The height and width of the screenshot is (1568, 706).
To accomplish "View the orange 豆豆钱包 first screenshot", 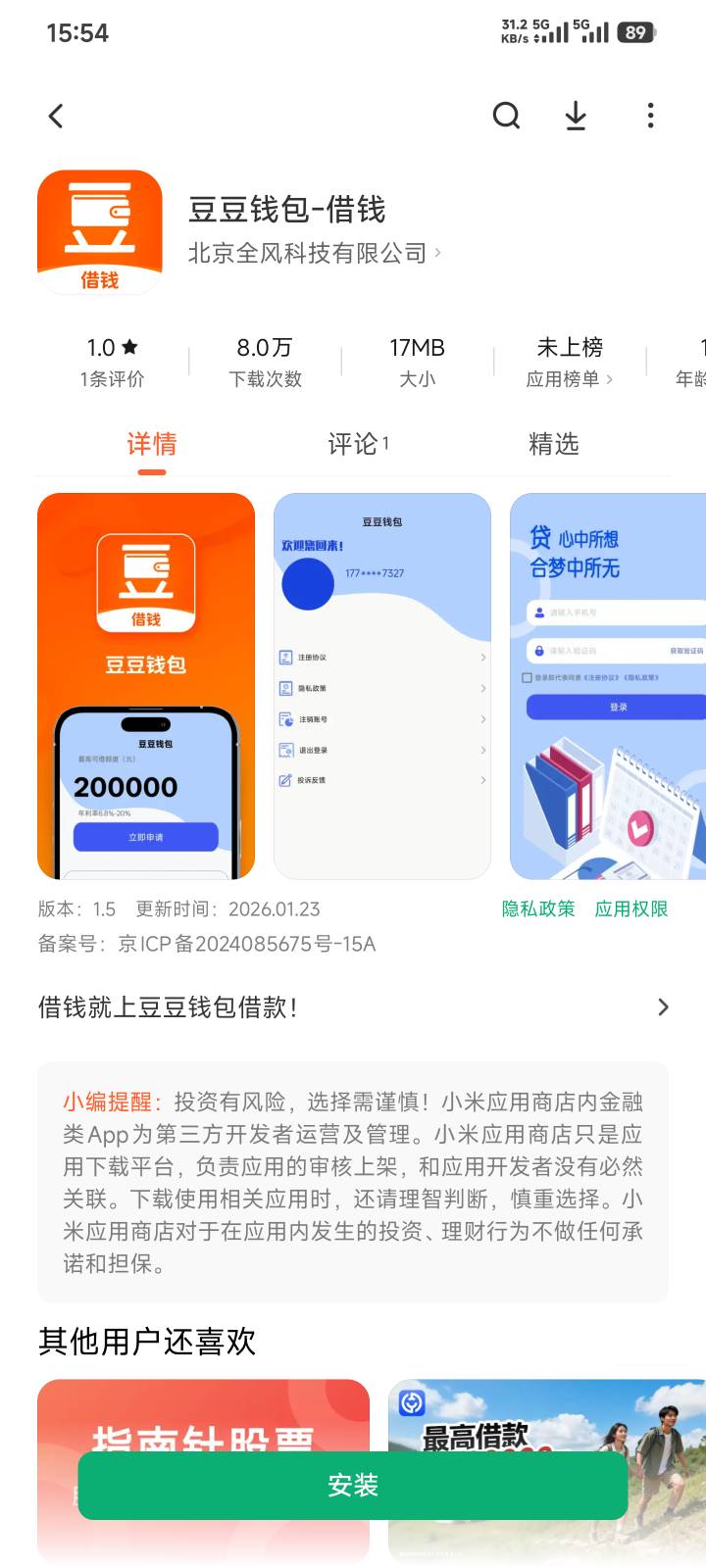I will click(146, 686).
